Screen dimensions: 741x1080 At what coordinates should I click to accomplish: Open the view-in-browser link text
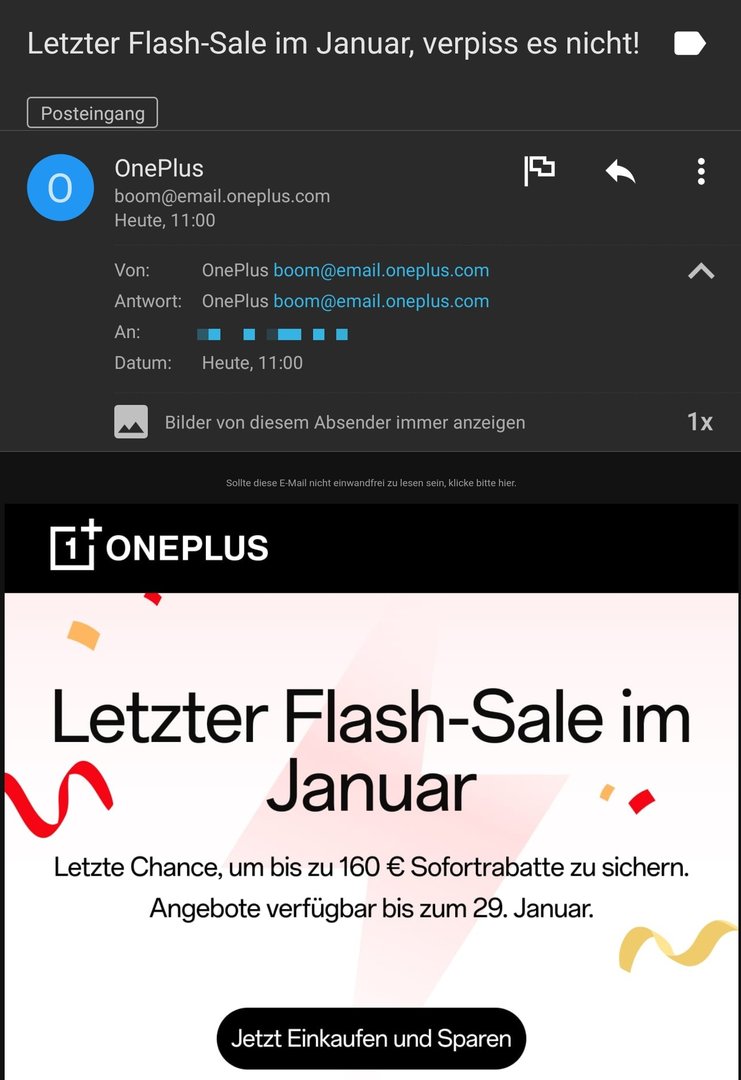pyautogui.click(x=371, y=483)
